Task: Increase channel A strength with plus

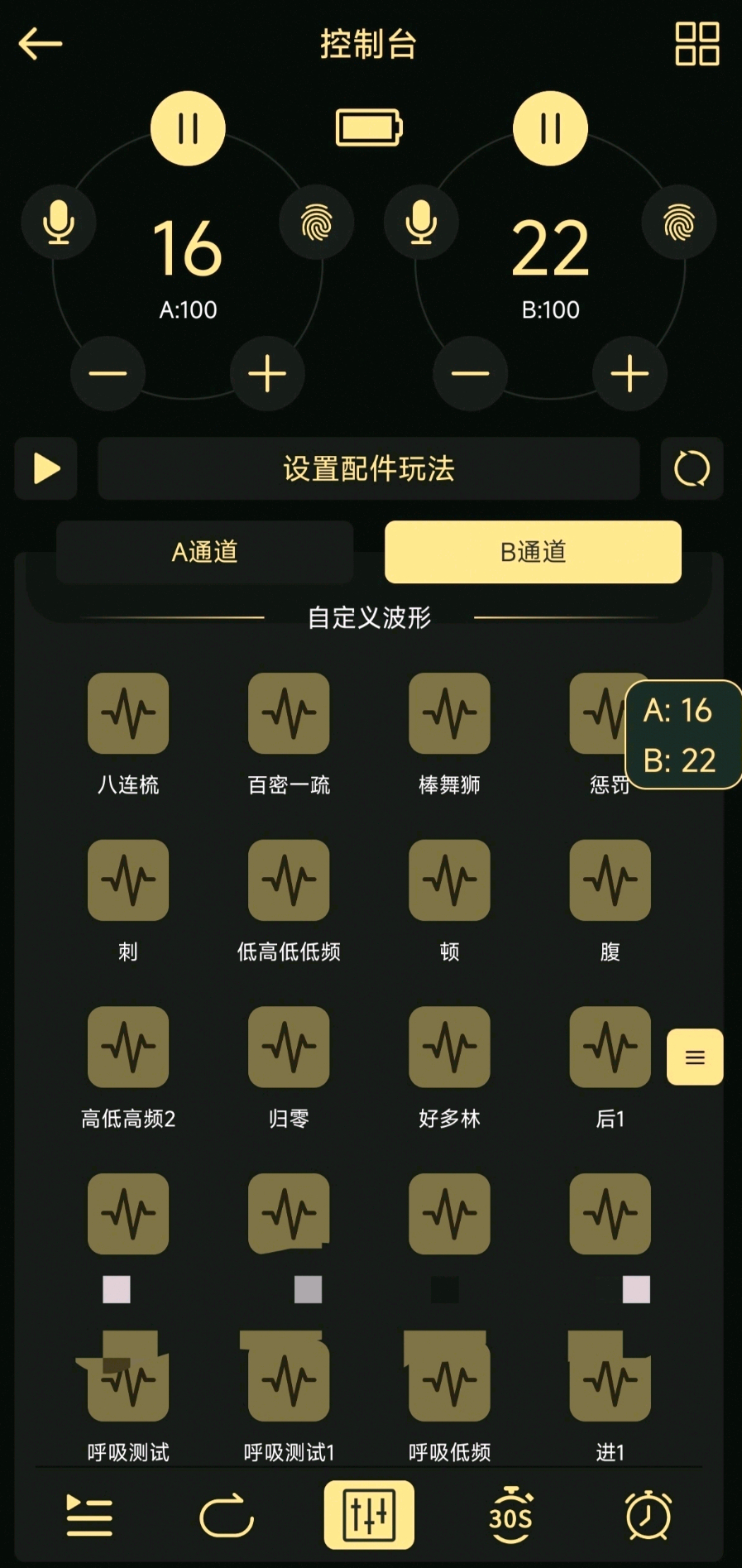Action: point(267,374)
